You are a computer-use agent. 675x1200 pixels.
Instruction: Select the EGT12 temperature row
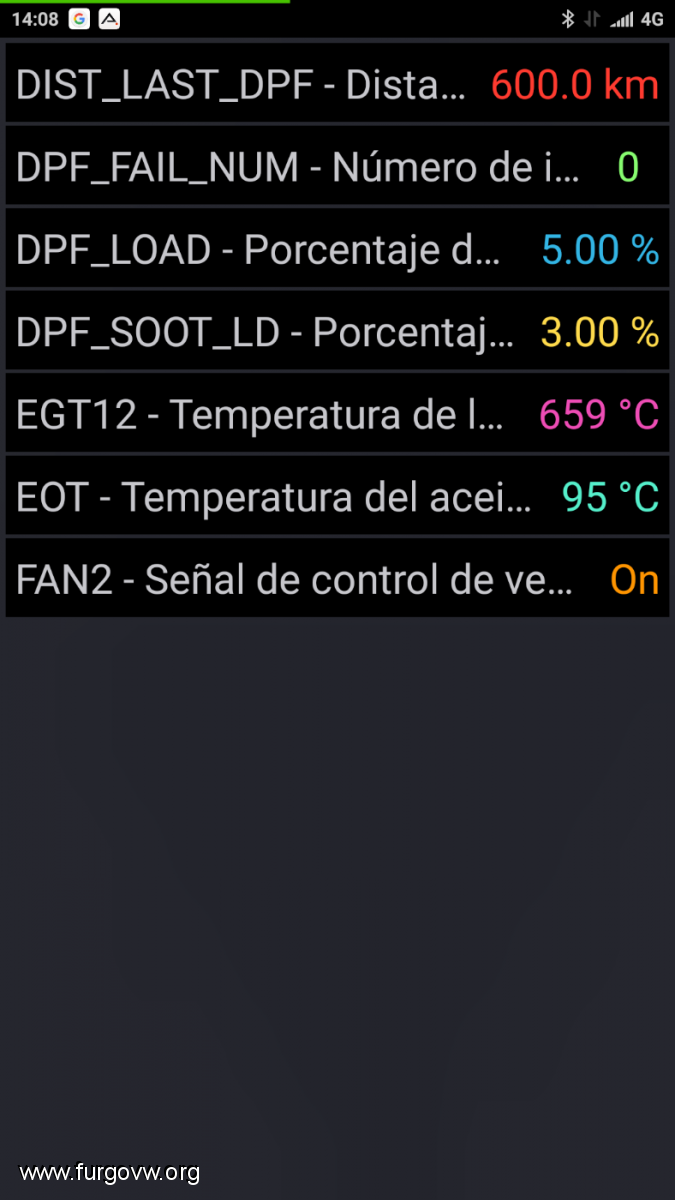[337, 413]
